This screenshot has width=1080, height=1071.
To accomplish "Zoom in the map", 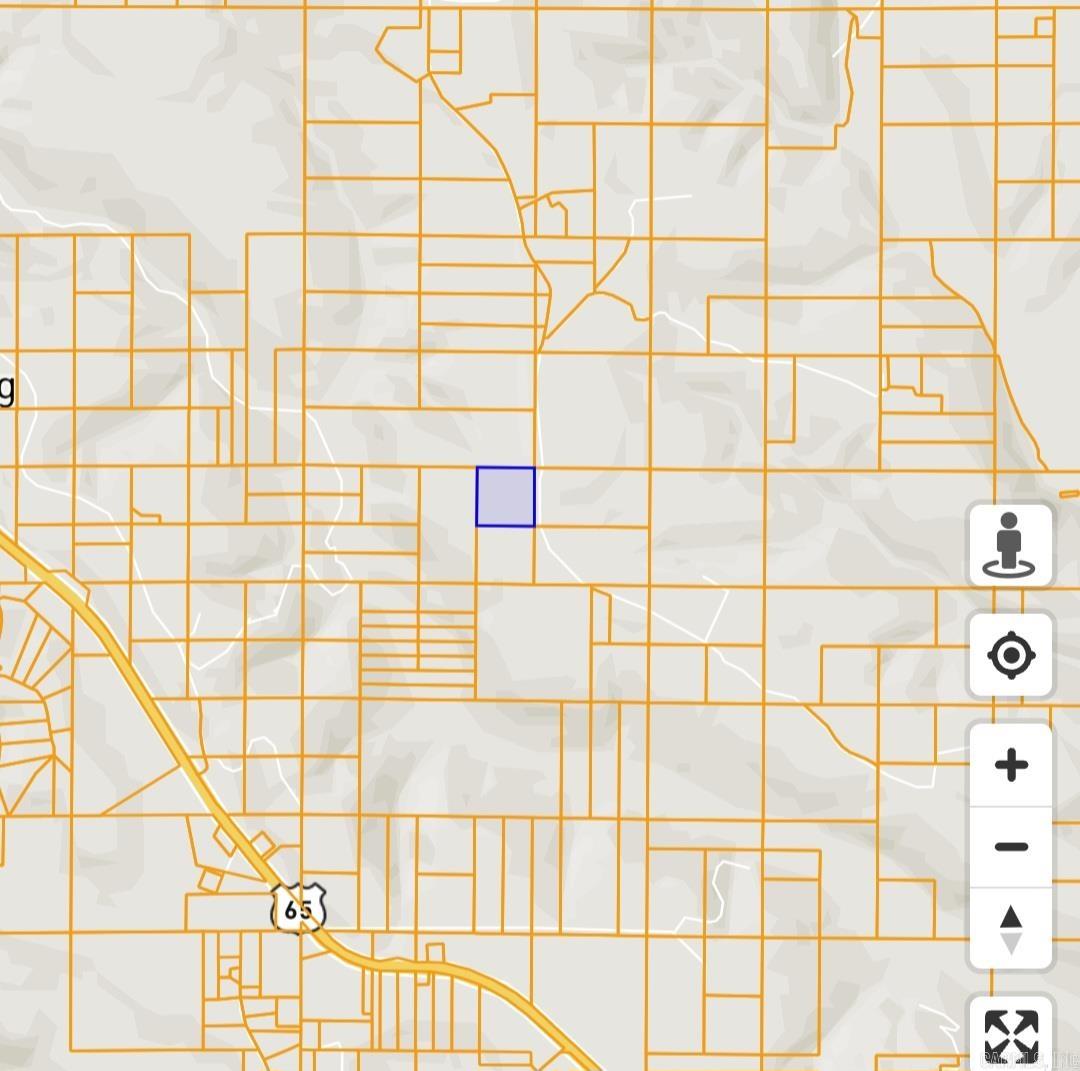I will click(1010, 765).
